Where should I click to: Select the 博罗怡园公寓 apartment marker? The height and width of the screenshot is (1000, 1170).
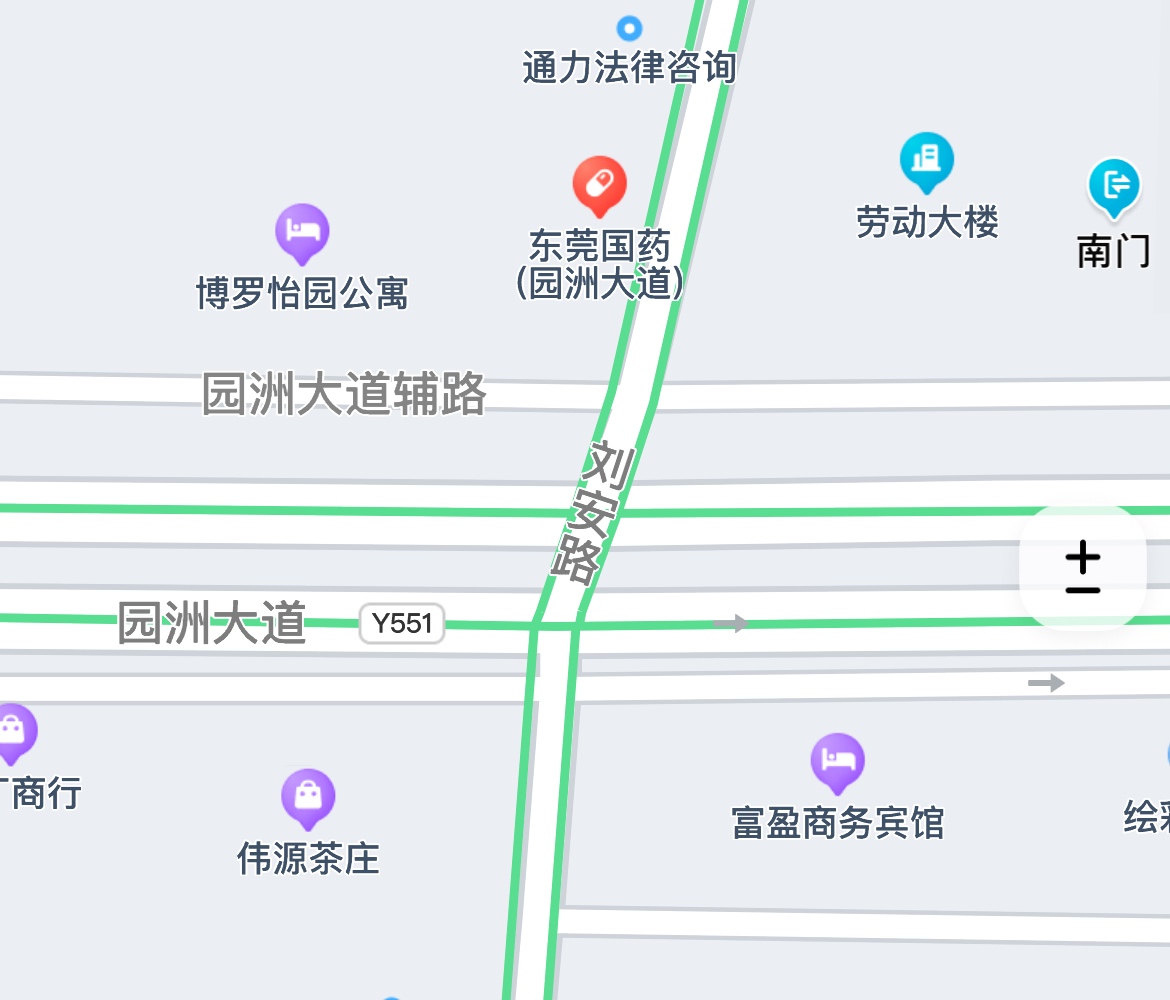pos(302,231)
